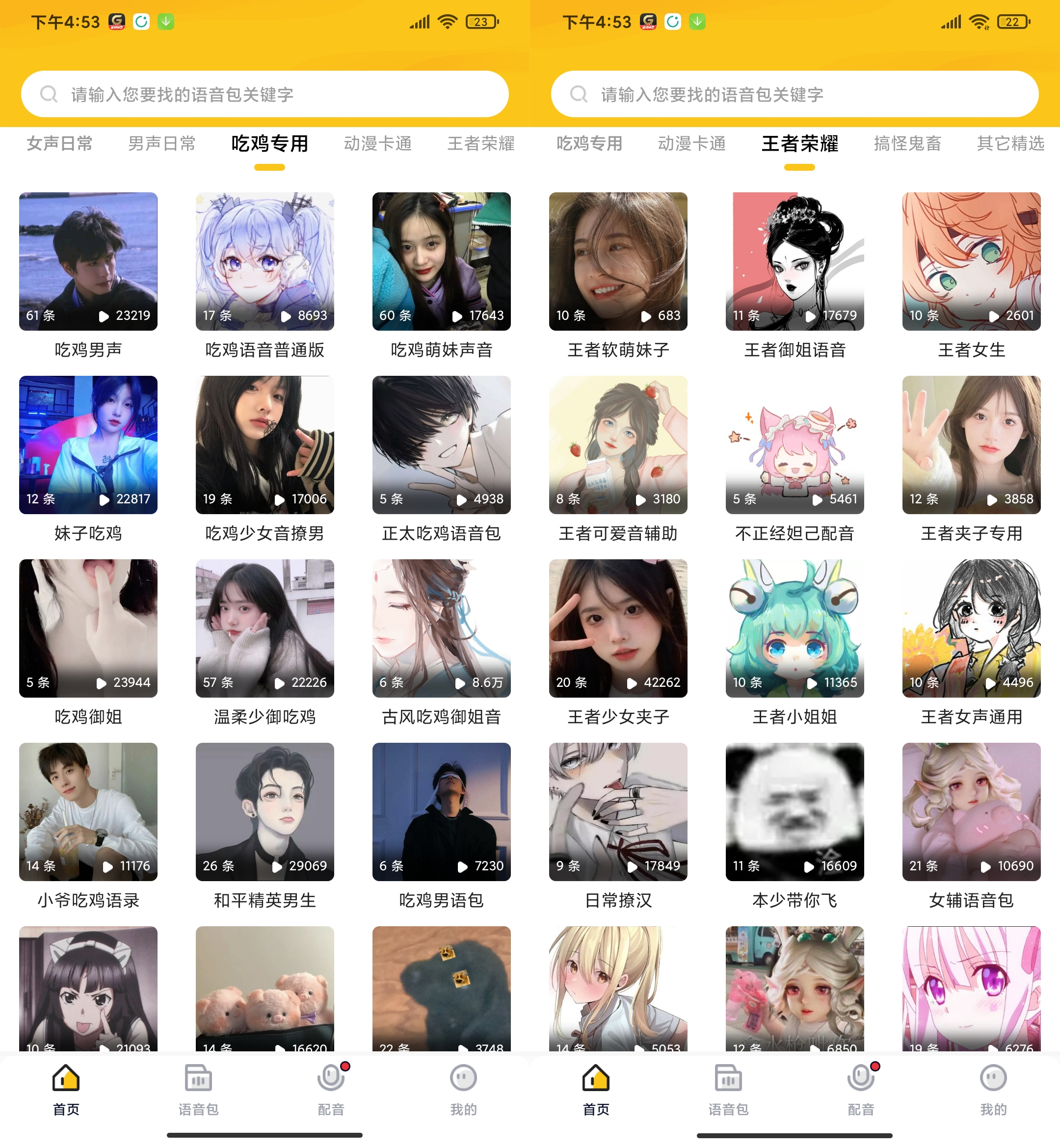
Task: Open the 吃鸡男声 voice pack
Action: (88, 261)
